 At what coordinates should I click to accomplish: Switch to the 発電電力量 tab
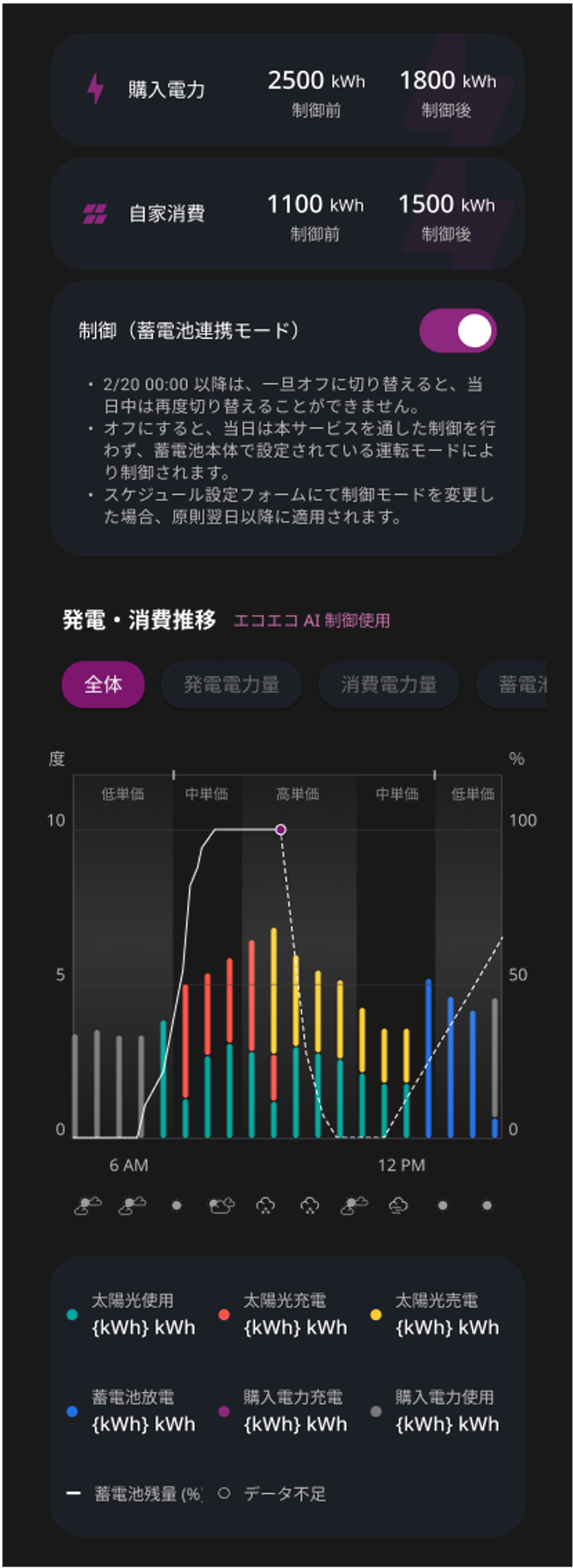(231, 684)
